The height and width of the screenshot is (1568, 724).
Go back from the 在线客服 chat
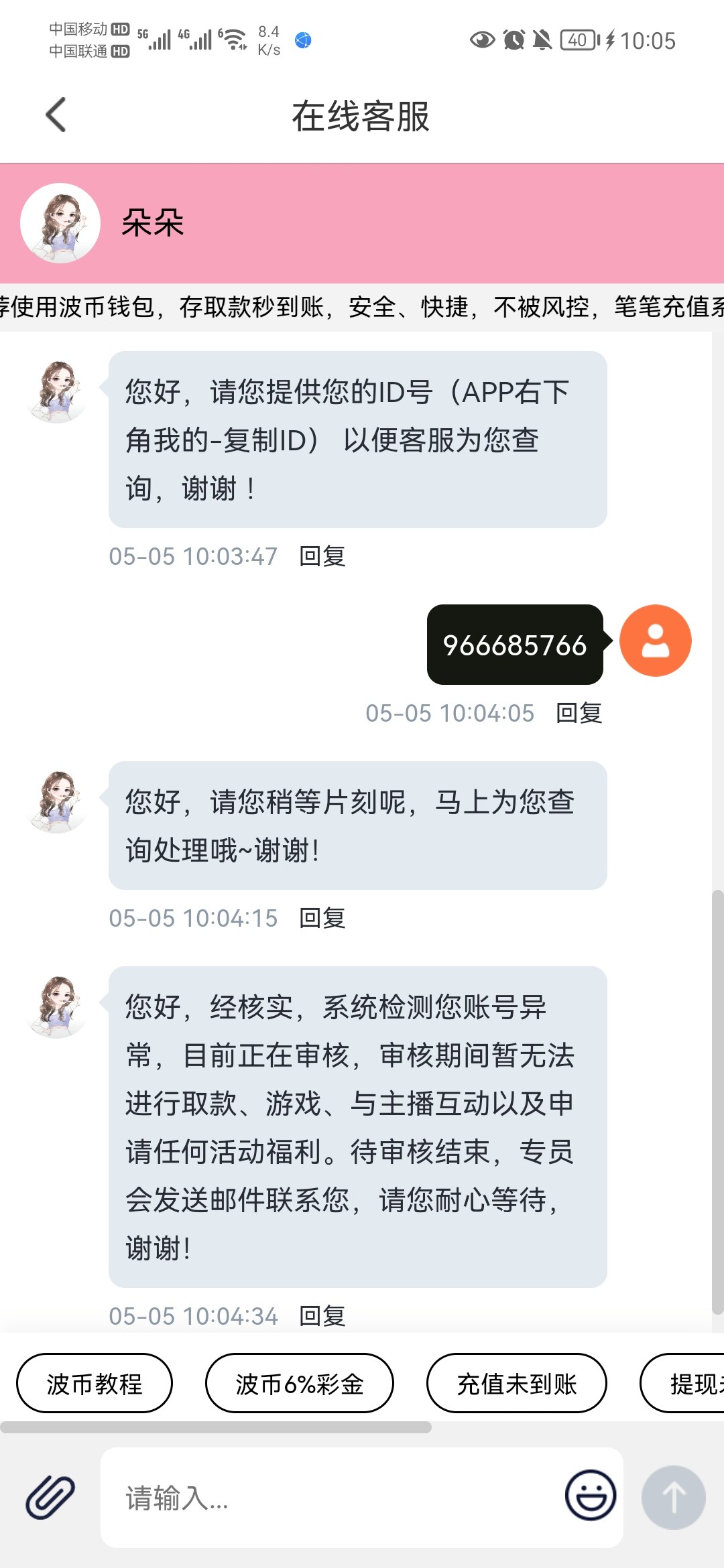tap(56, 115)
